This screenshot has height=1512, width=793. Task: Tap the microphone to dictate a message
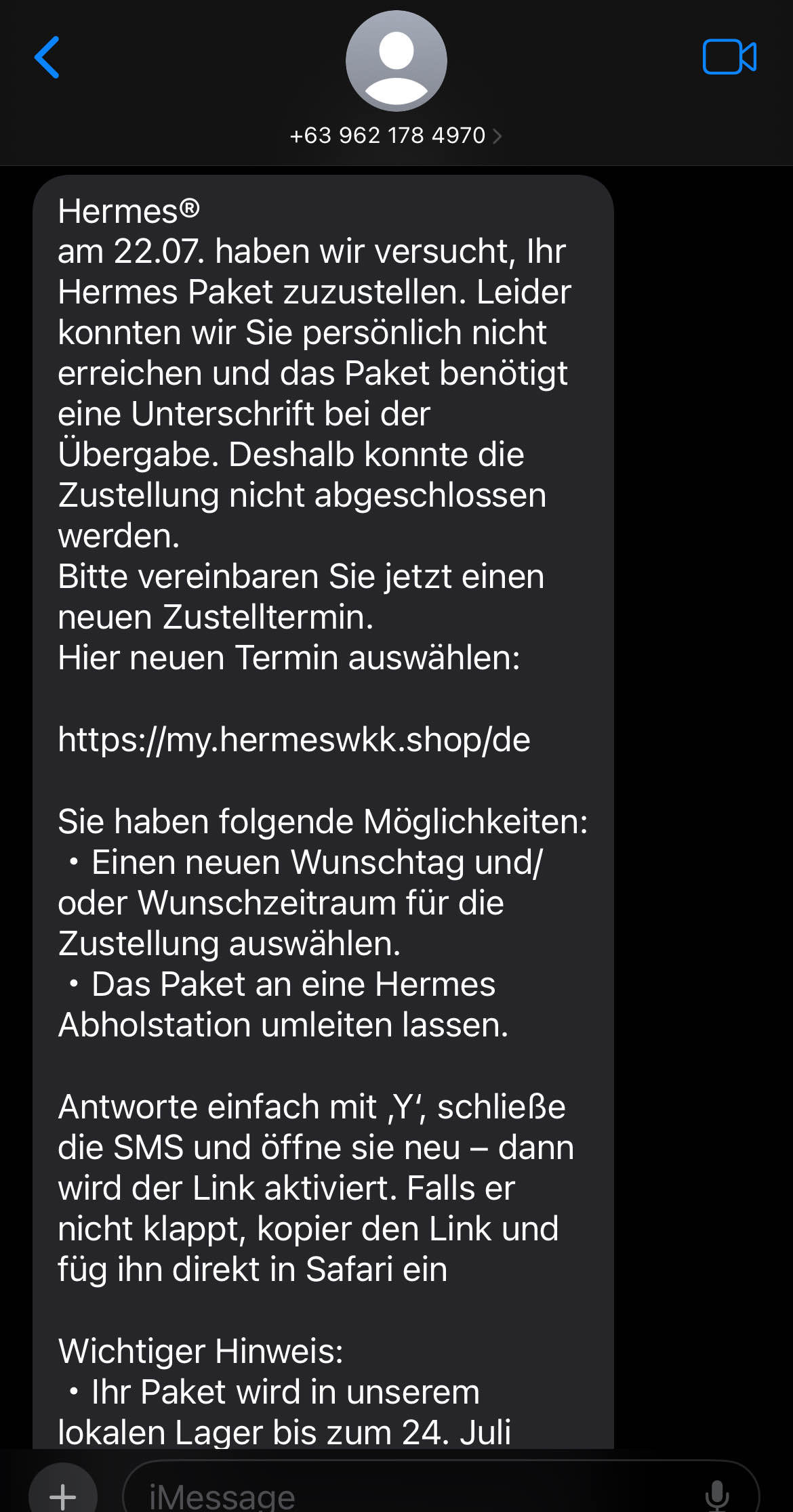[716, 1495]
